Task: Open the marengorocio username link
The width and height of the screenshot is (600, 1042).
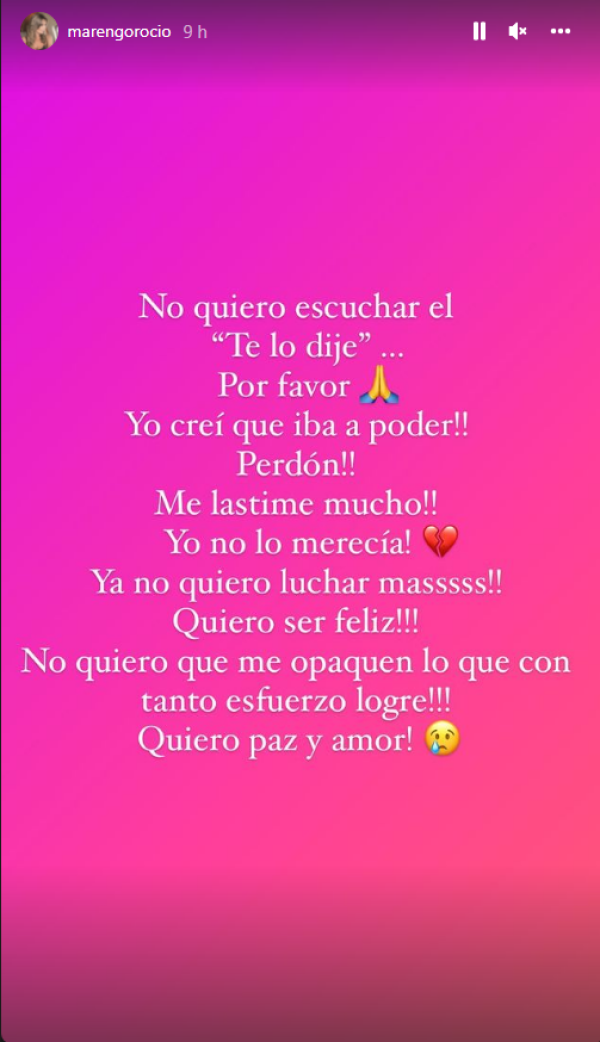Action: tap(119, 32)
